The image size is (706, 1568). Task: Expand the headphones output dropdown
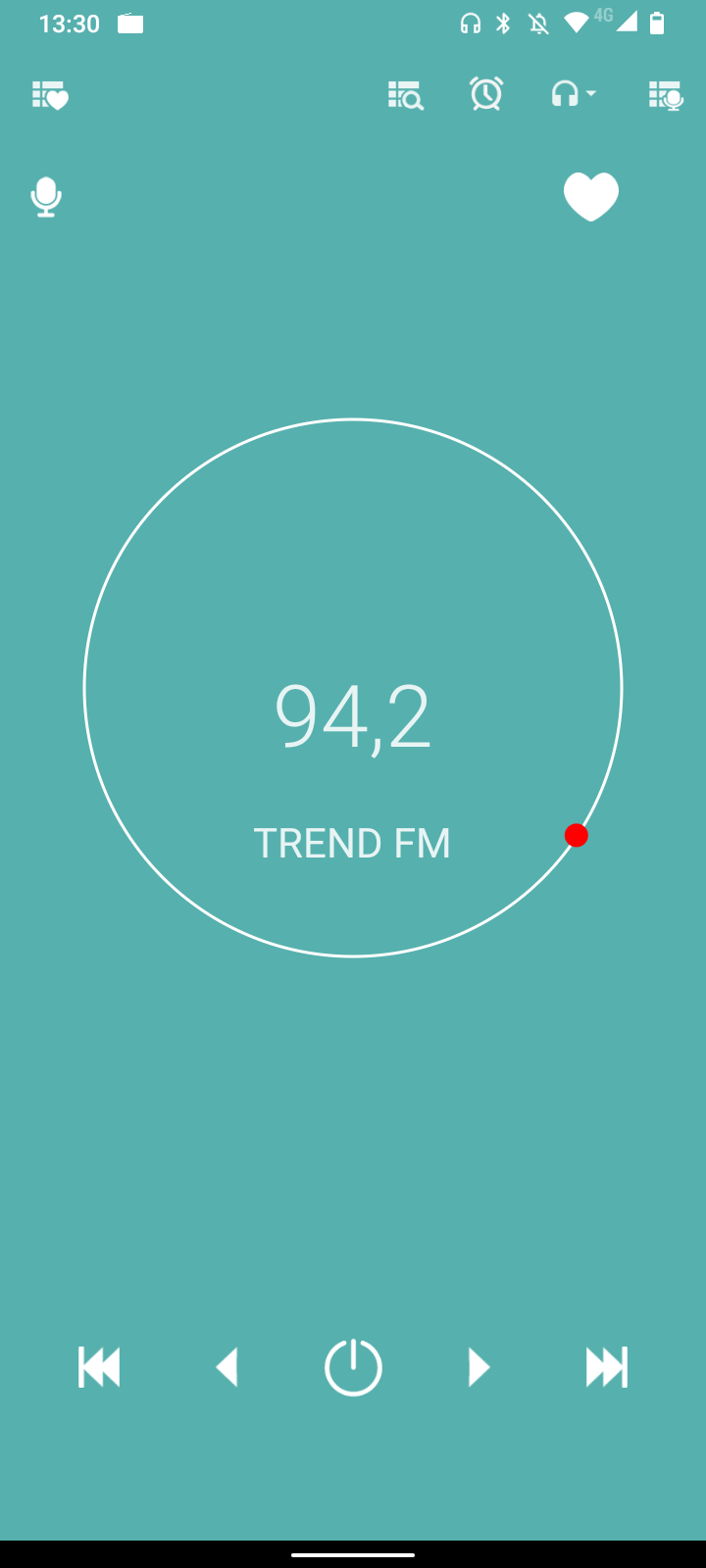[574, 94]
